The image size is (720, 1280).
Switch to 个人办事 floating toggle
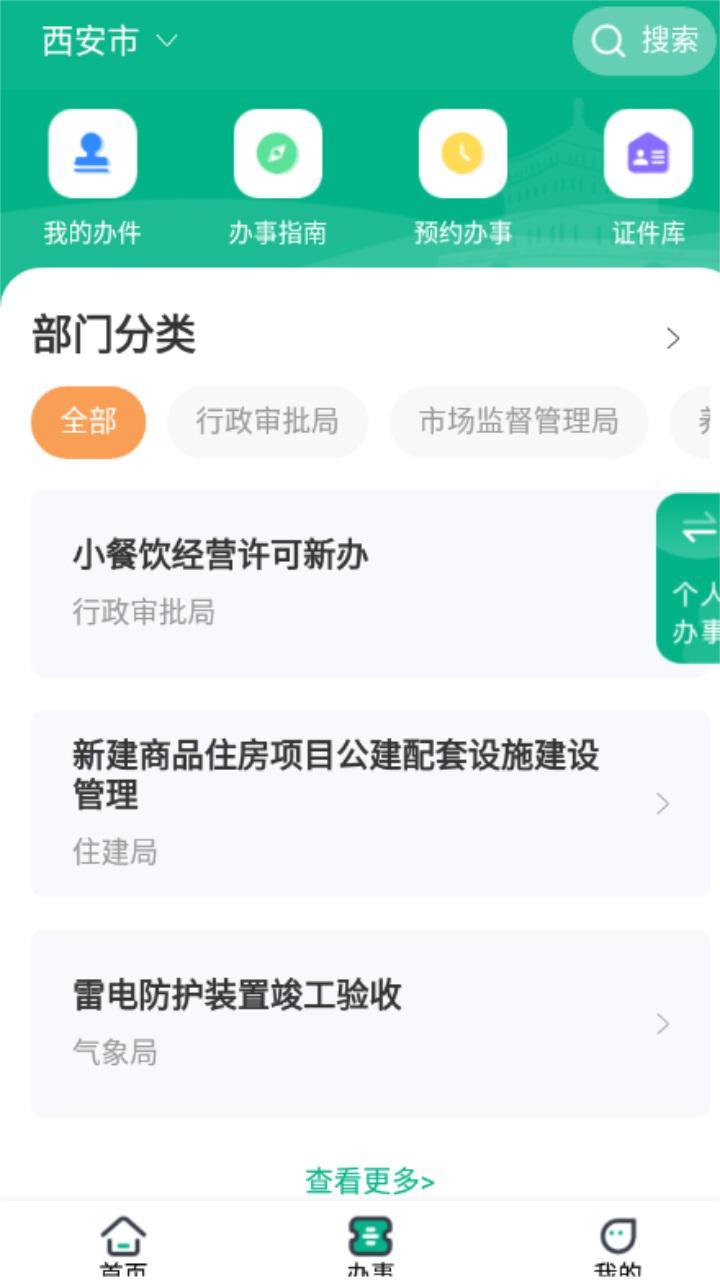[690, 578]
